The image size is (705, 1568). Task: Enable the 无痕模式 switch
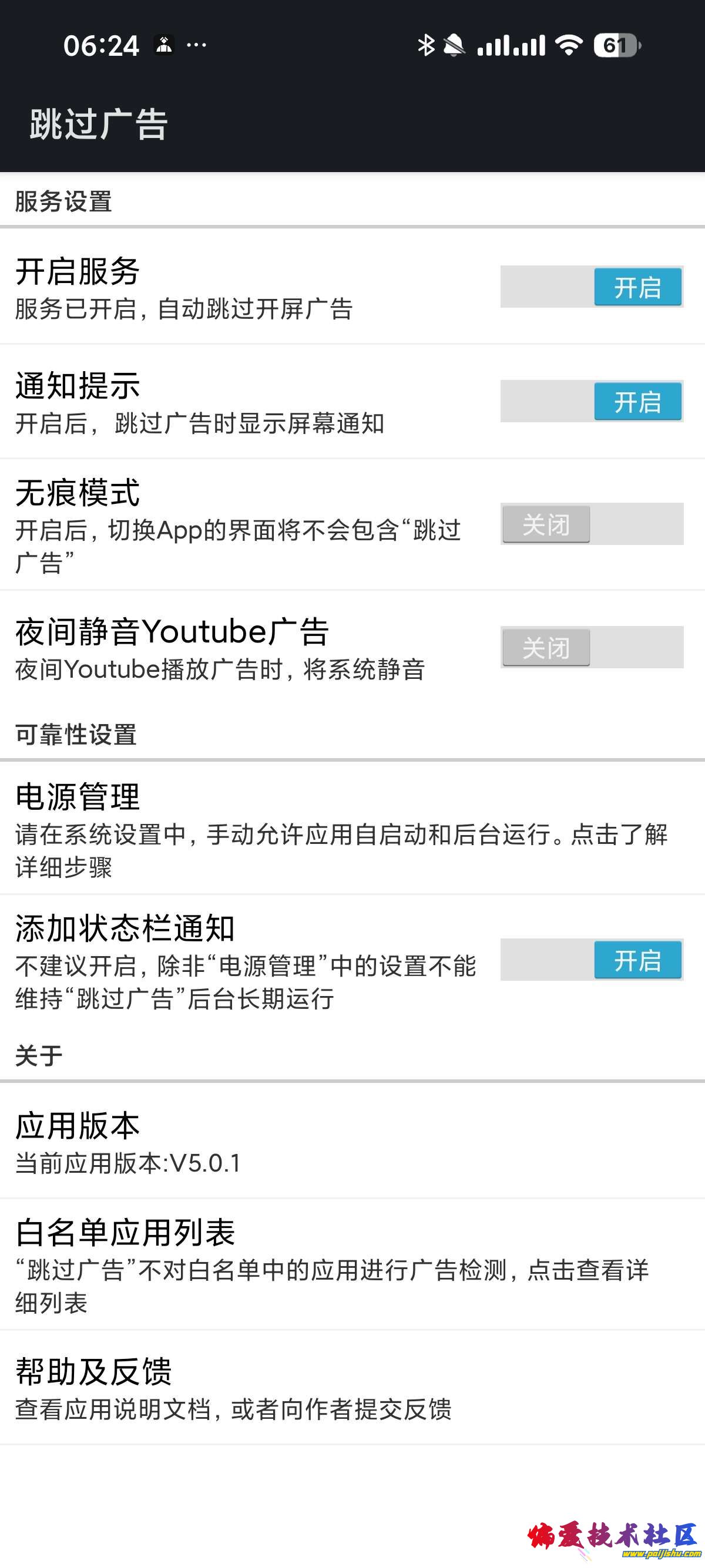[x=591, y=524]
